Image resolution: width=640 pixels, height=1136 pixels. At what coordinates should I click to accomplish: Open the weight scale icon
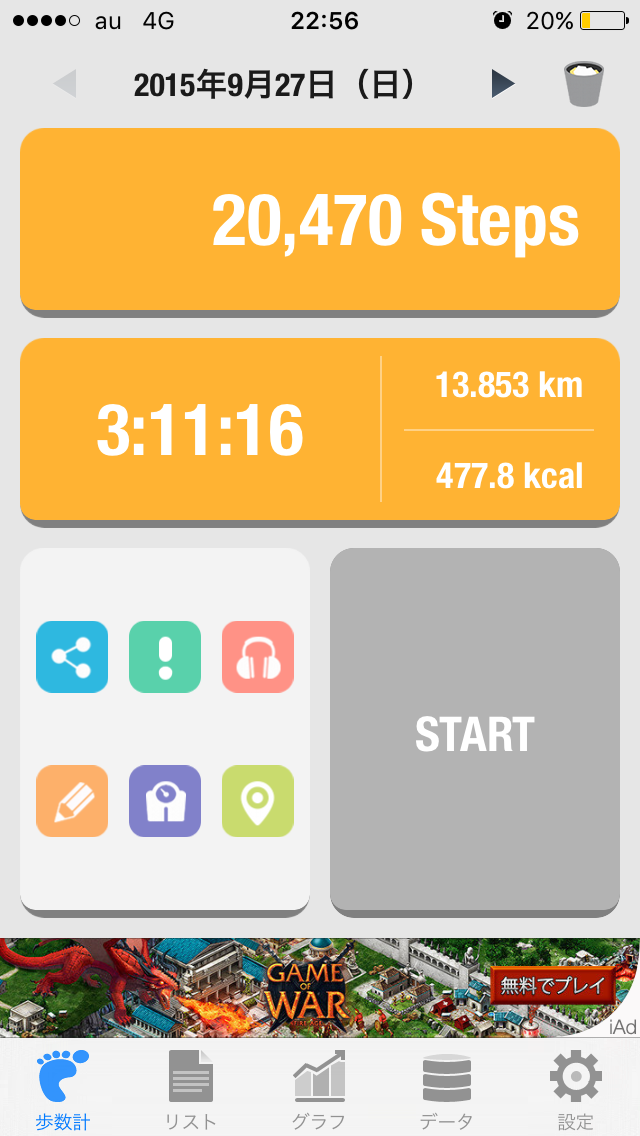[x=165, y=801]
